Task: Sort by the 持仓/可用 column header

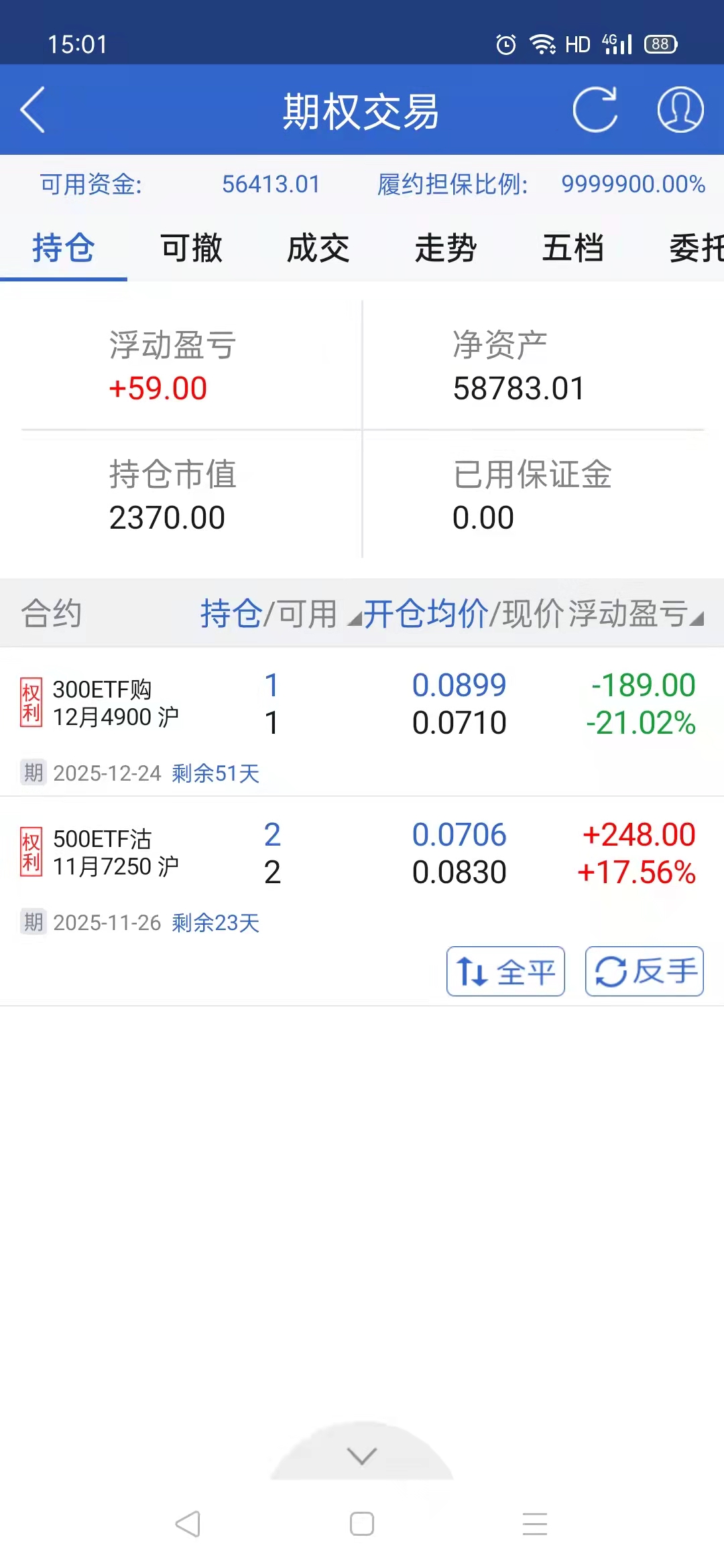Action: click(268, 614)
